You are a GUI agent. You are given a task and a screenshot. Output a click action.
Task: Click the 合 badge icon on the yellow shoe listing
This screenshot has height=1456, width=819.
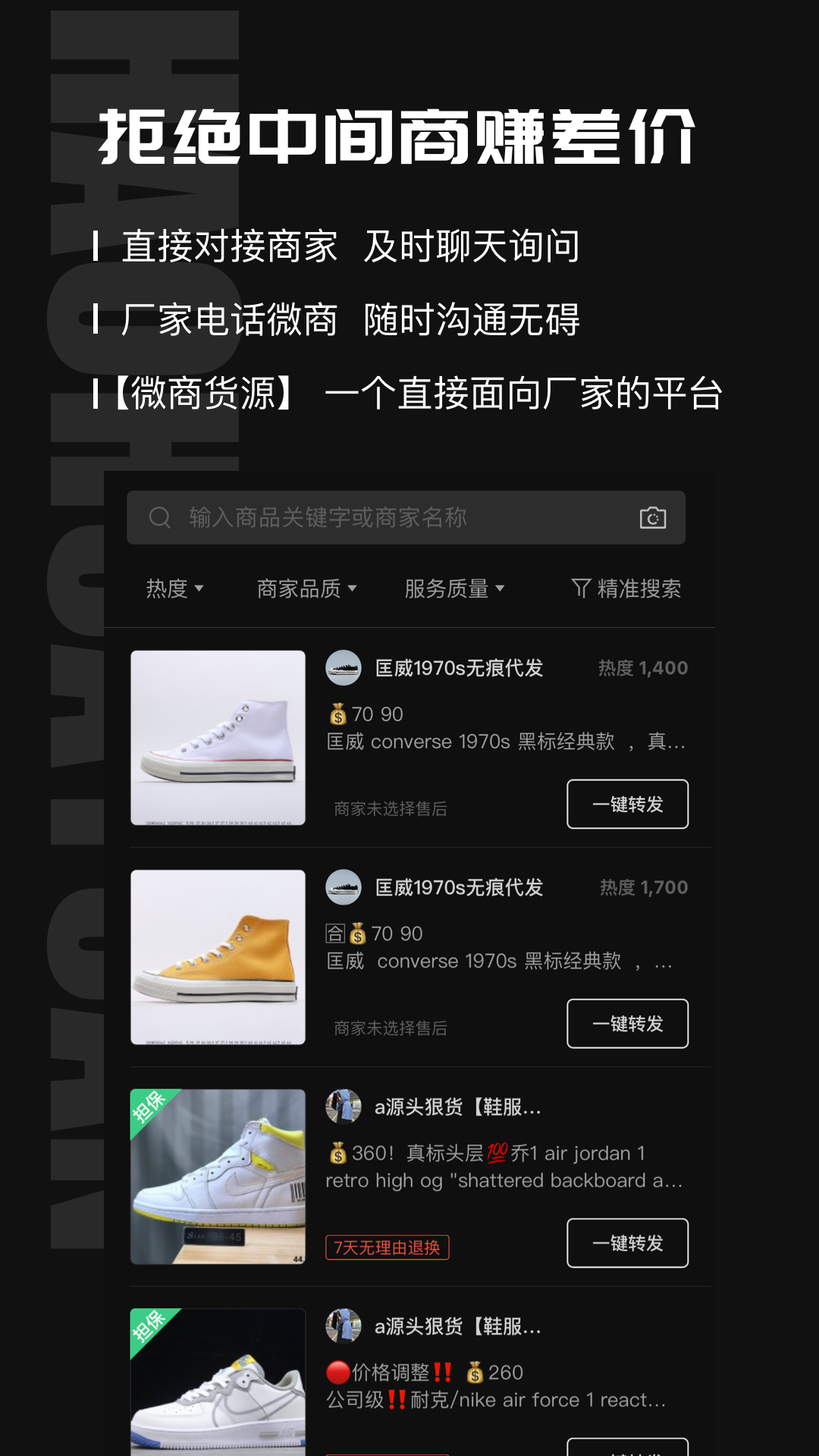(334, 934)
